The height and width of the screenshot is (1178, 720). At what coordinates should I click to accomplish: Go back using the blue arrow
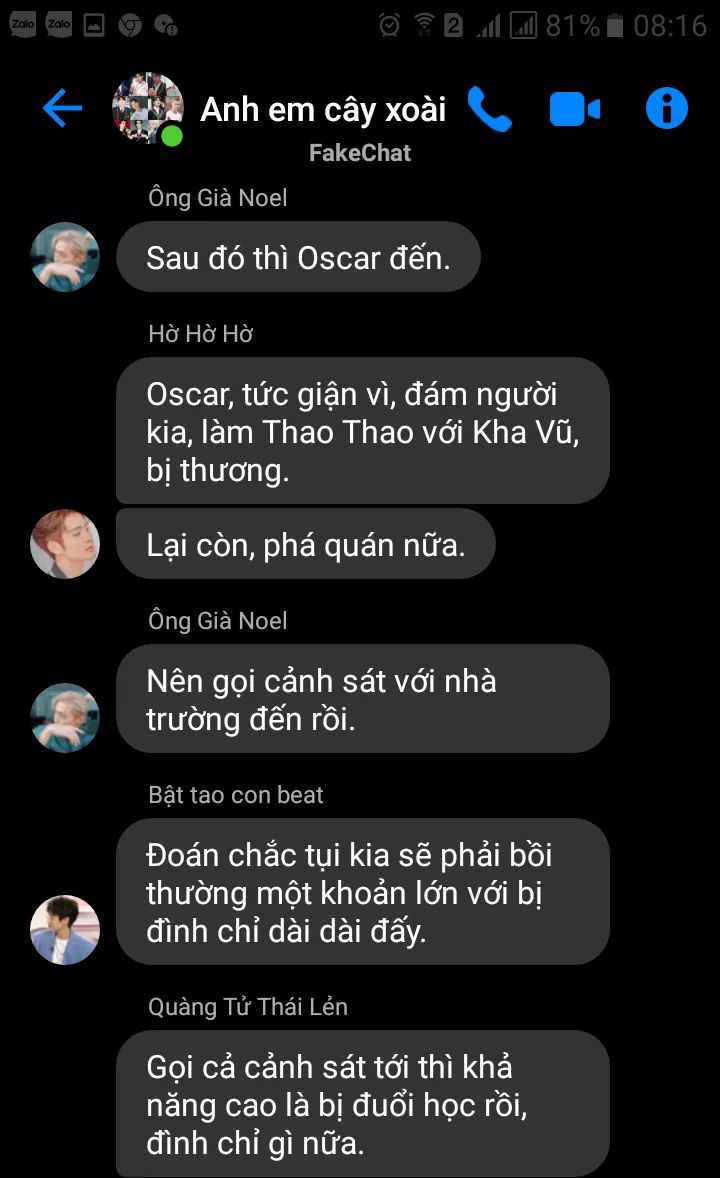click(x=62, y=108)
